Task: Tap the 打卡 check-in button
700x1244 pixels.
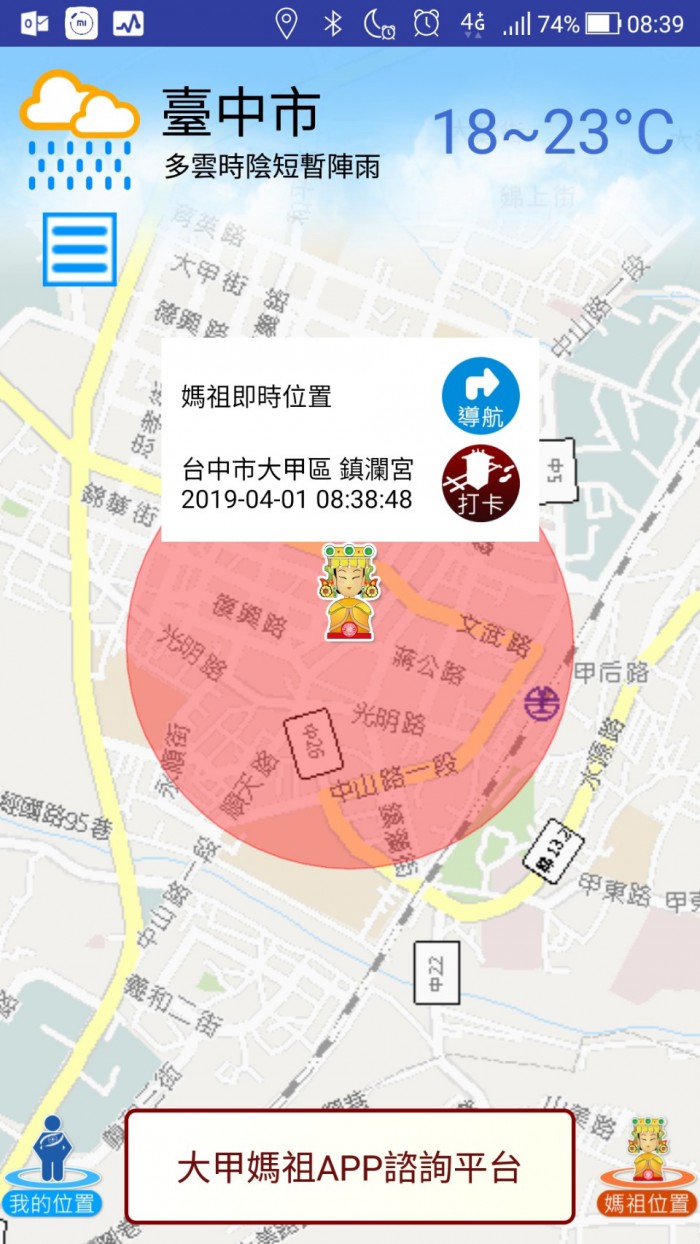Action: (481, 484)
